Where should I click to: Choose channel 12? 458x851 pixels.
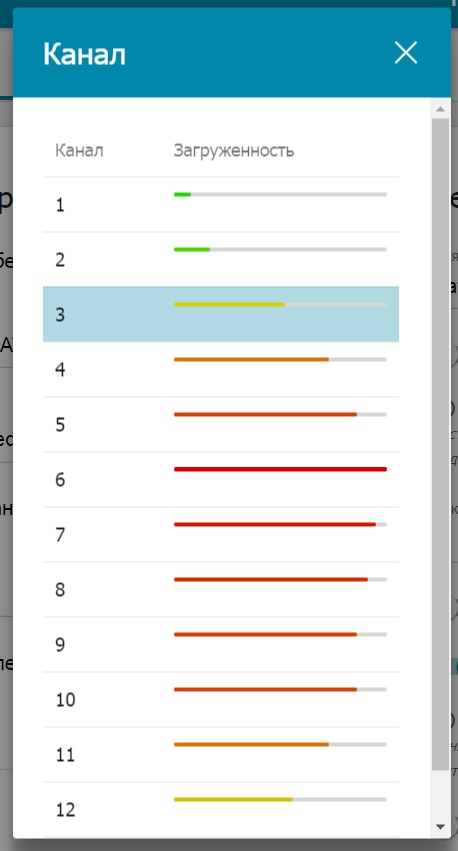221,810
